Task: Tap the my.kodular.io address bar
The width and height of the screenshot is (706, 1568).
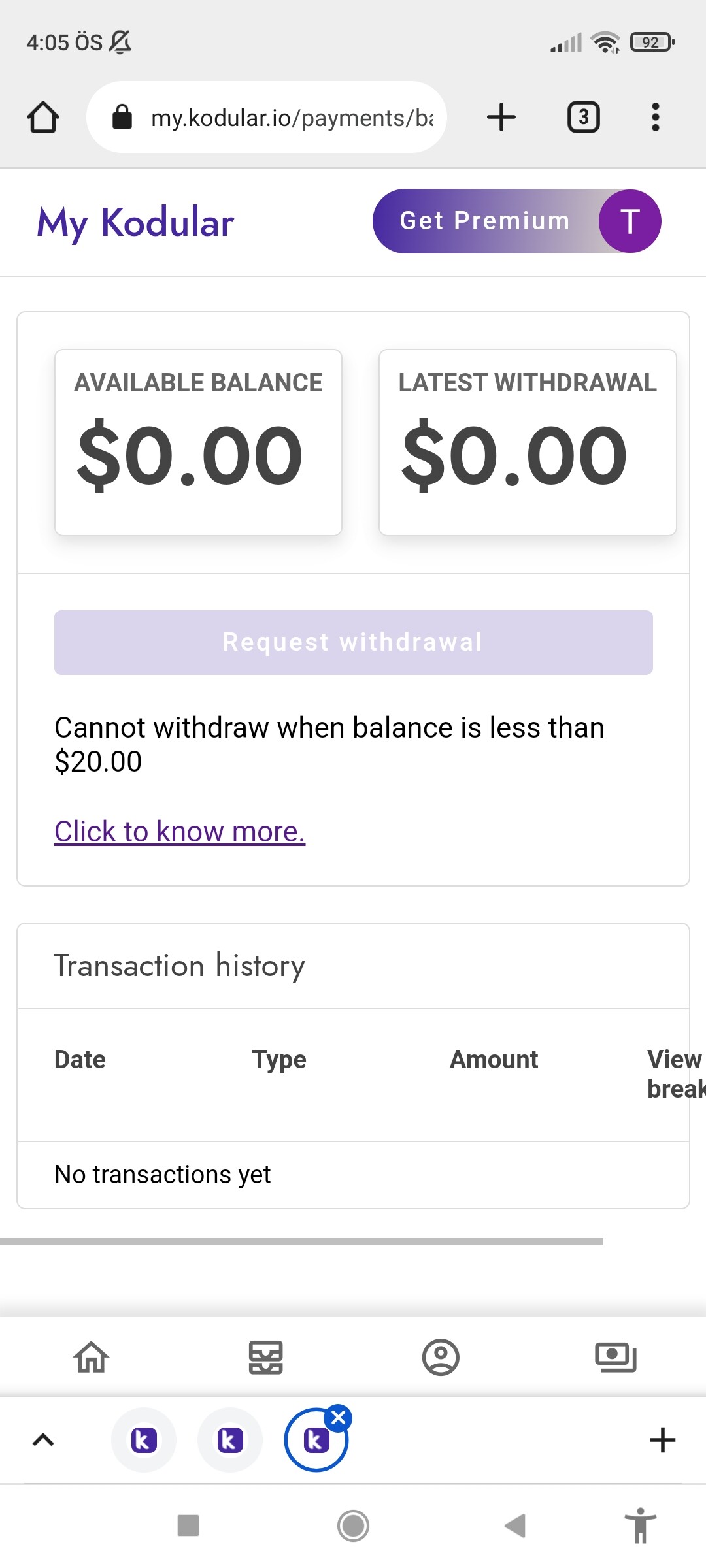Action: 267,118
